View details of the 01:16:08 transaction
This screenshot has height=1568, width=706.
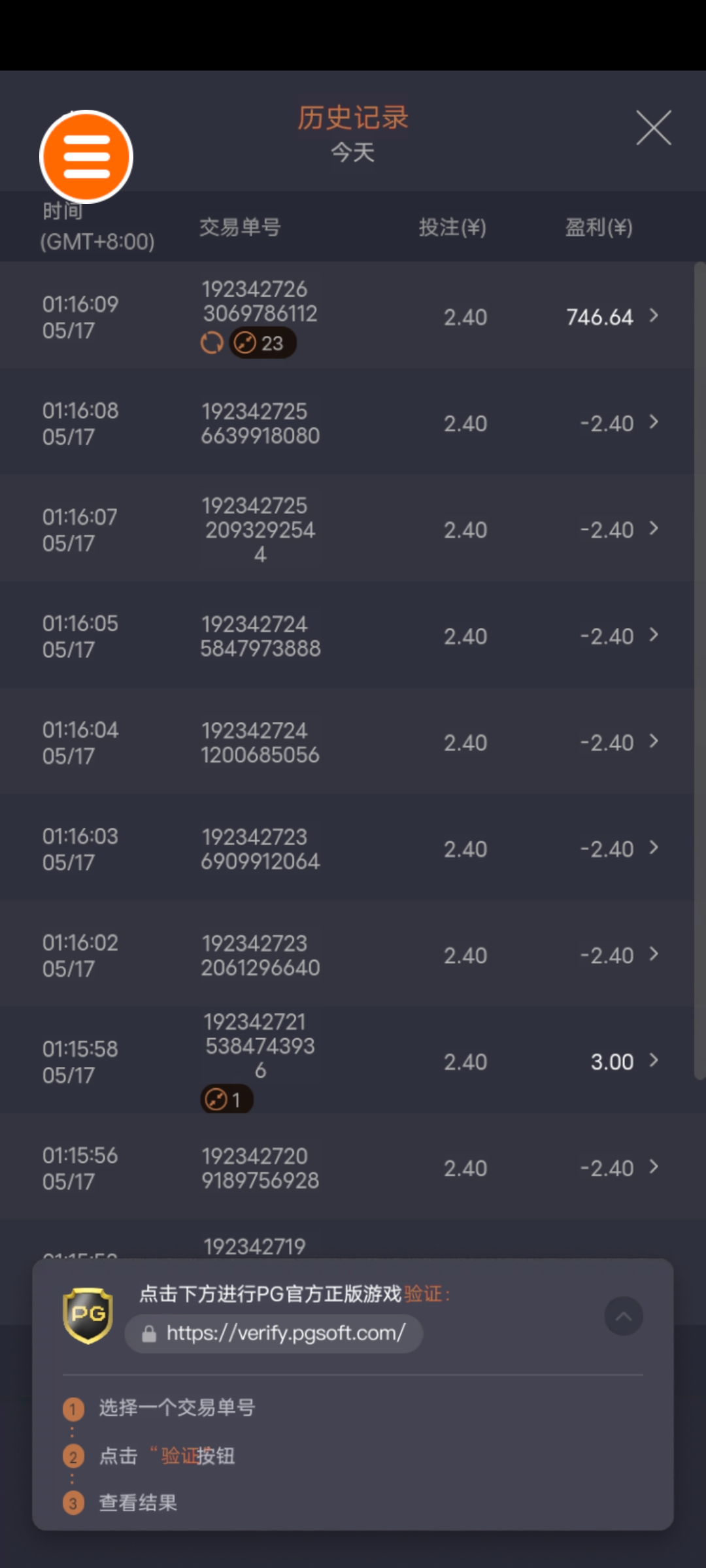[353, 423]
